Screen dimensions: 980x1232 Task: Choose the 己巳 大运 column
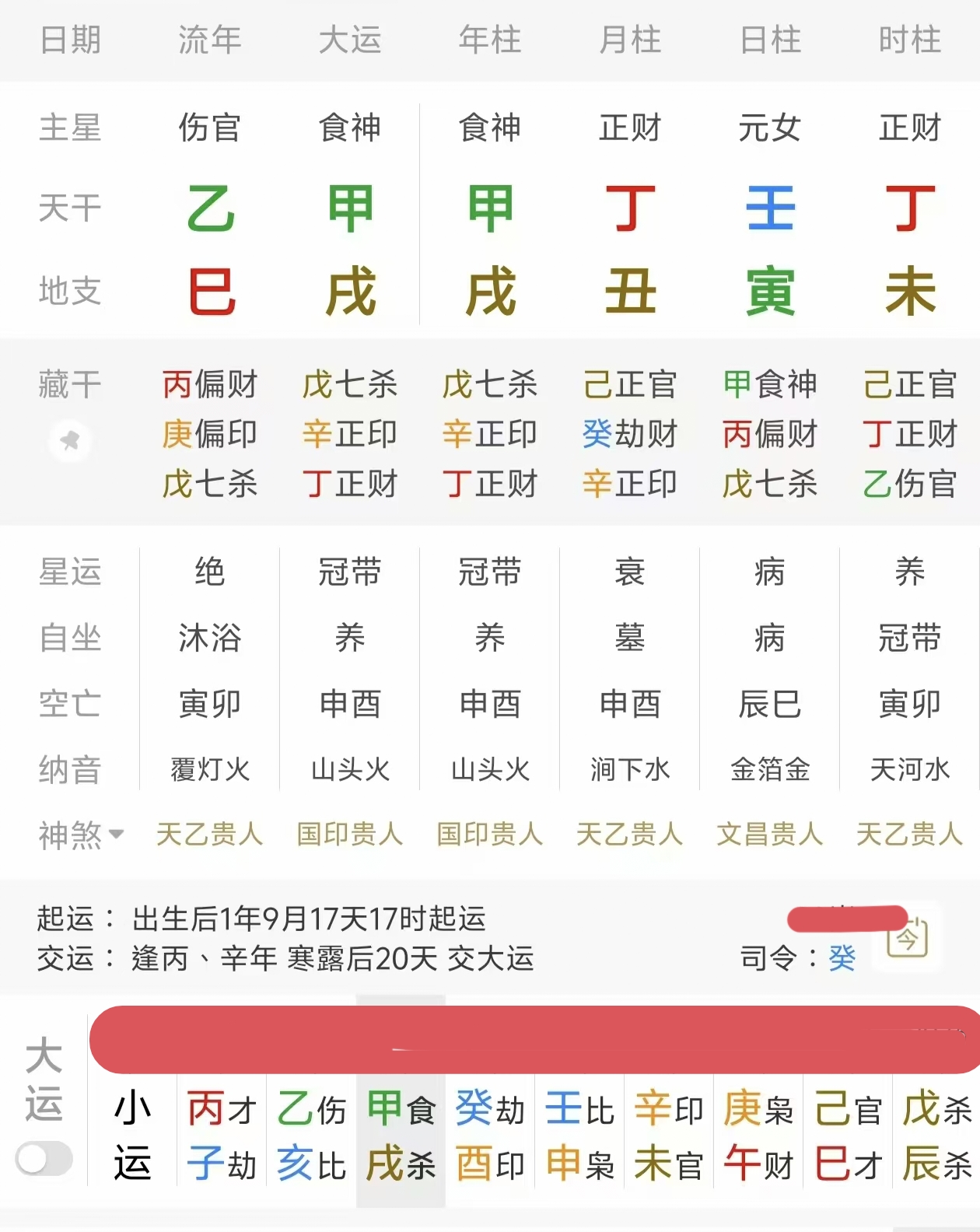pyautogui.click(x=848, y=1136)
